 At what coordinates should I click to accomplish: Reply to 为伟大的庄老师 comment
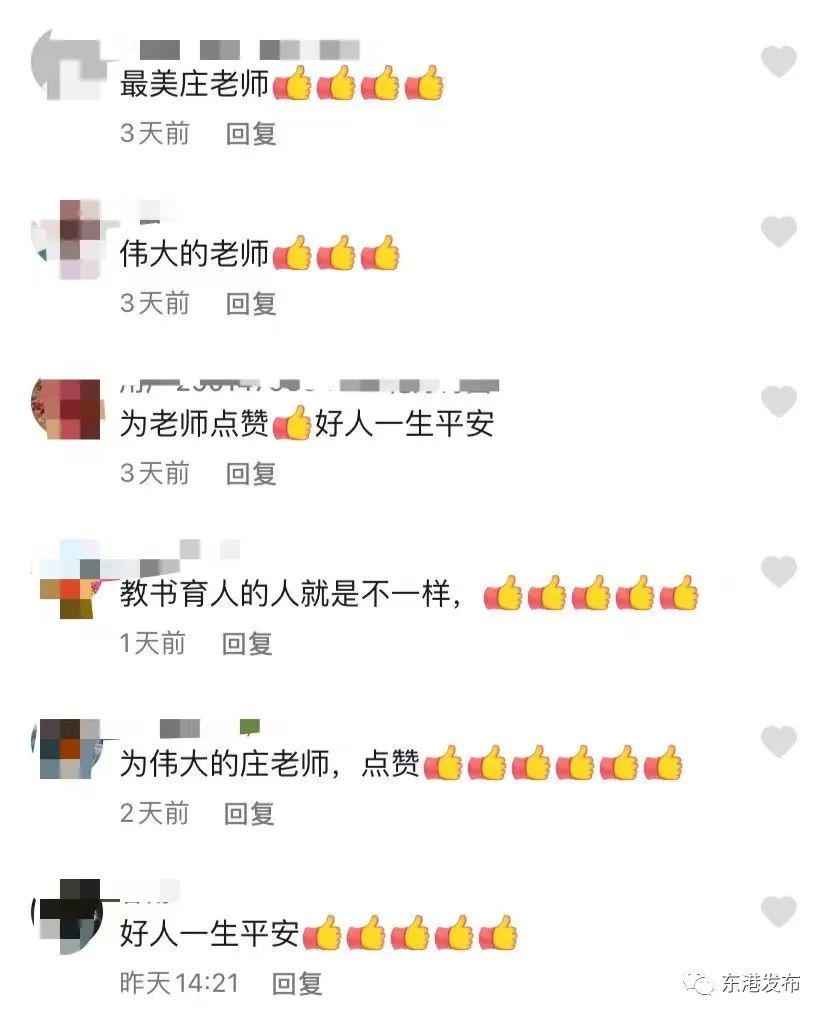(249, 813)
